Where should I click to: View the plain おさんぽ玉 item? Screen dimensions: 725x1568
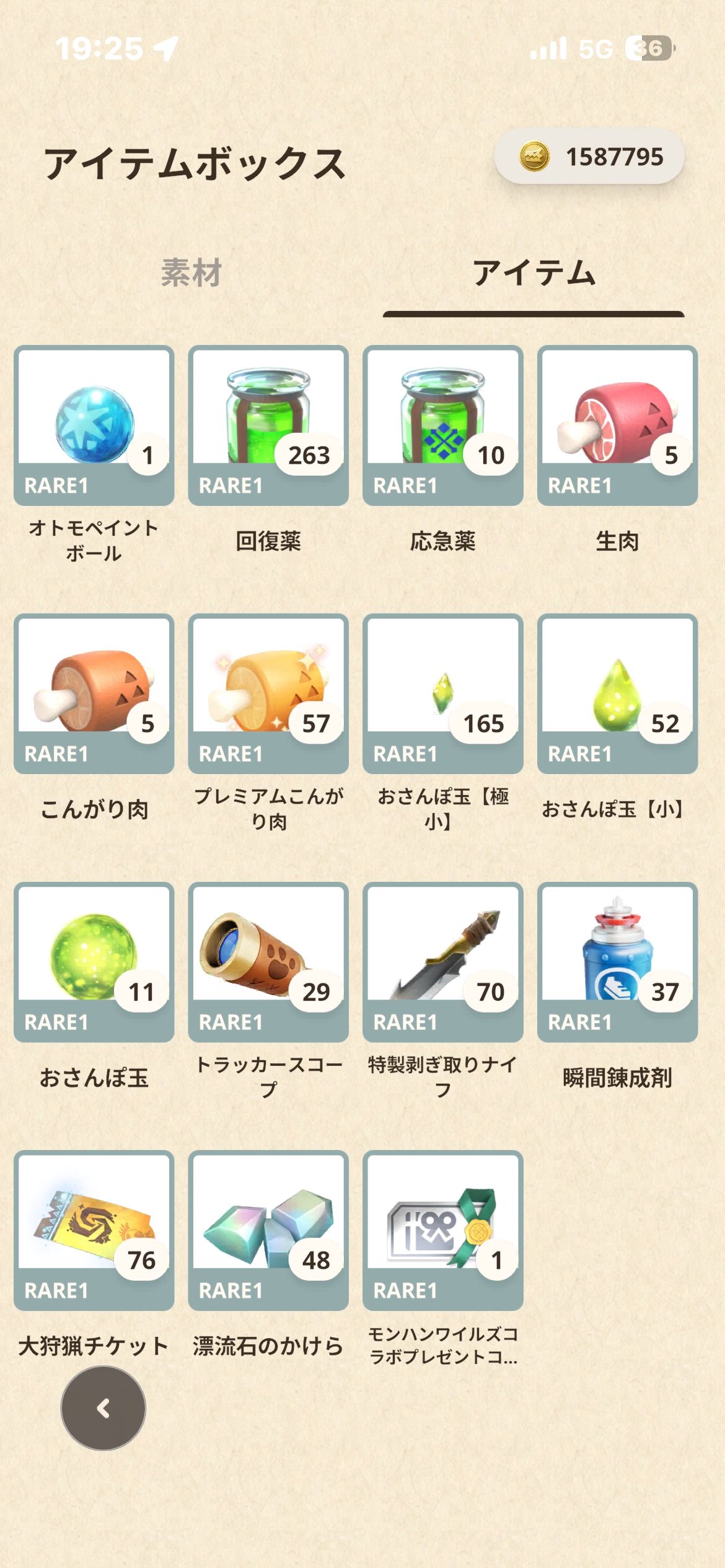[94, 962]
